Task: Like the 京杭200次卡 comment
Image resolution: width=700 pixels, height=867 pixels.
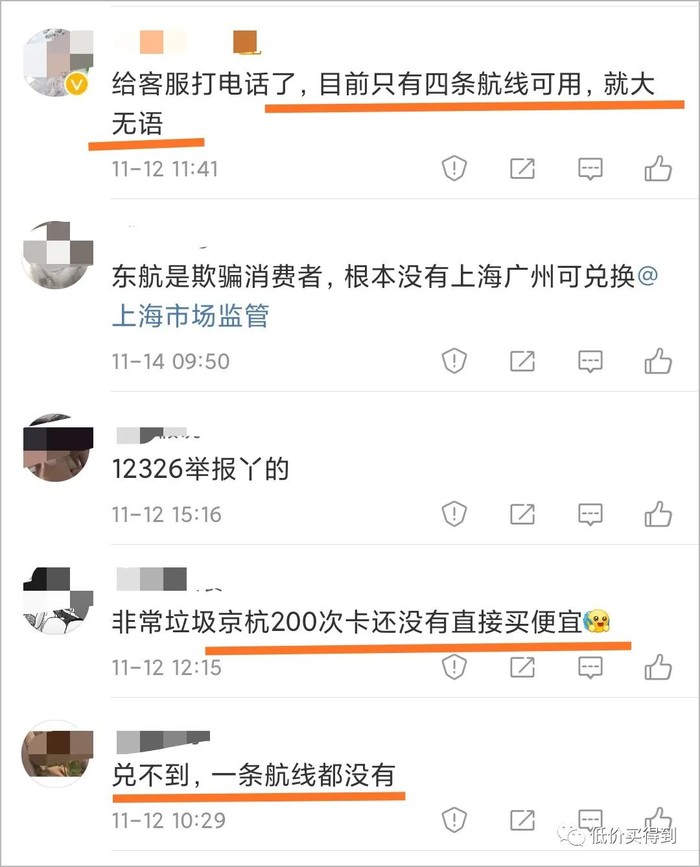Action: pos(657,666)
